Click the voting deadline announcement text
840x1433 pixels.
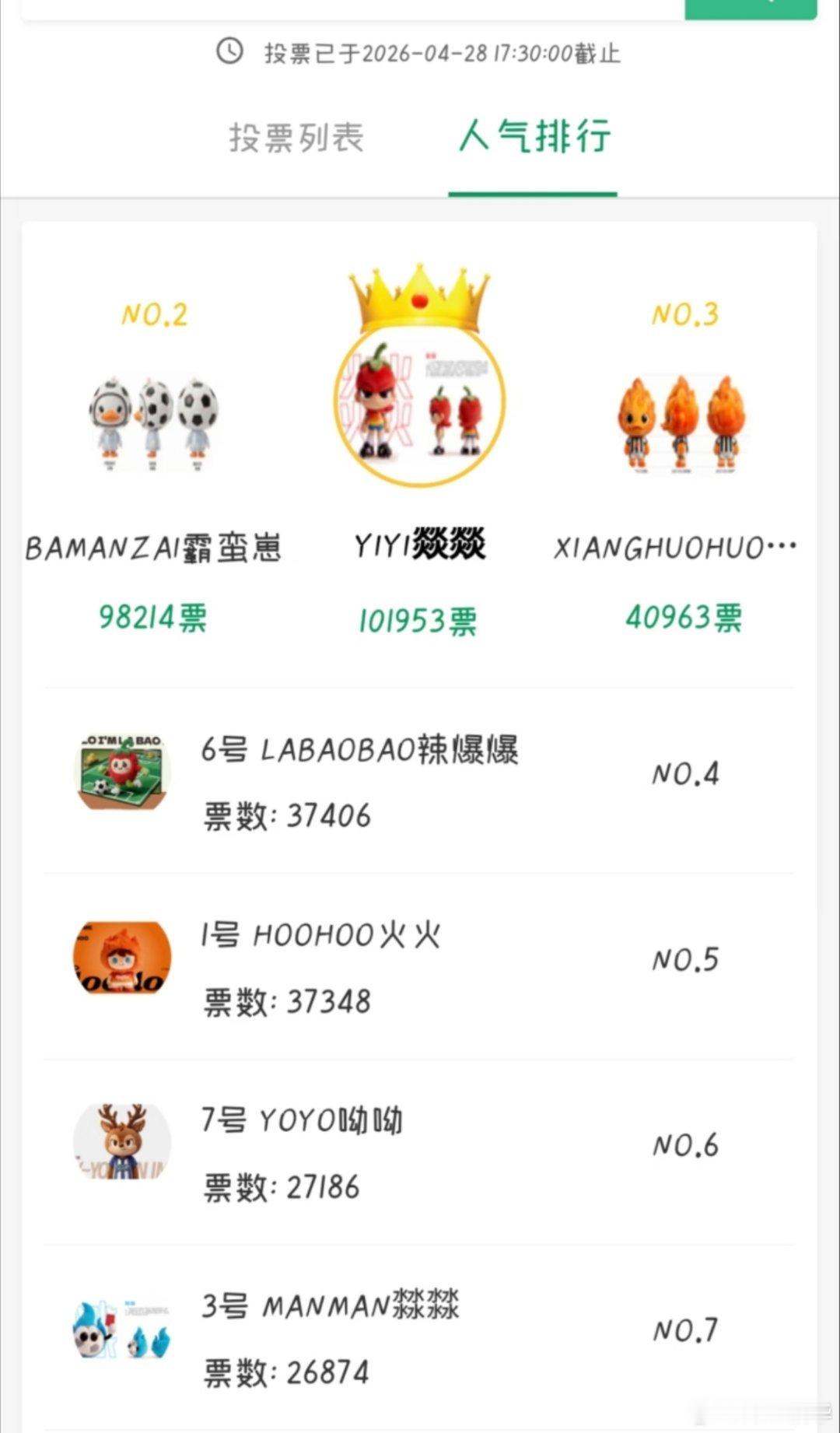tap(440, 53)
